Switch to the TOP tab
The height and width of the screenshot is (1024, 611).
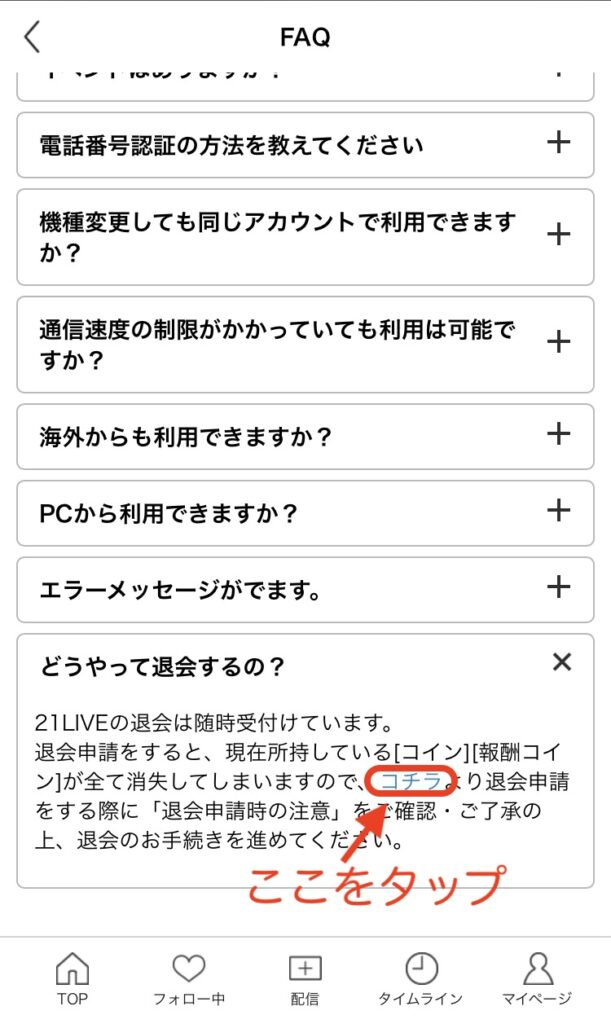coord(72,978)
